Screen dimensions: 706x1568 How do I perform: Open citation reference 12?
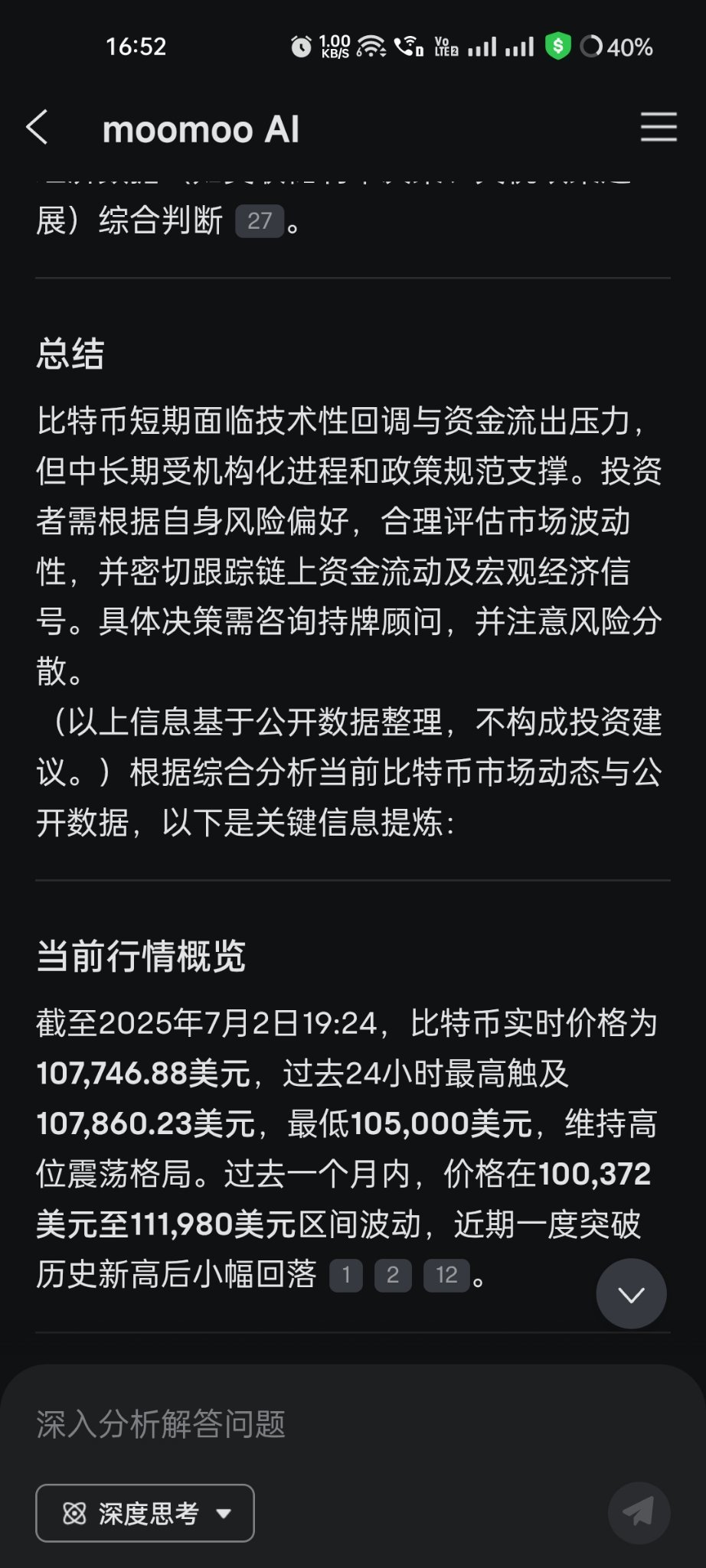446,1275
